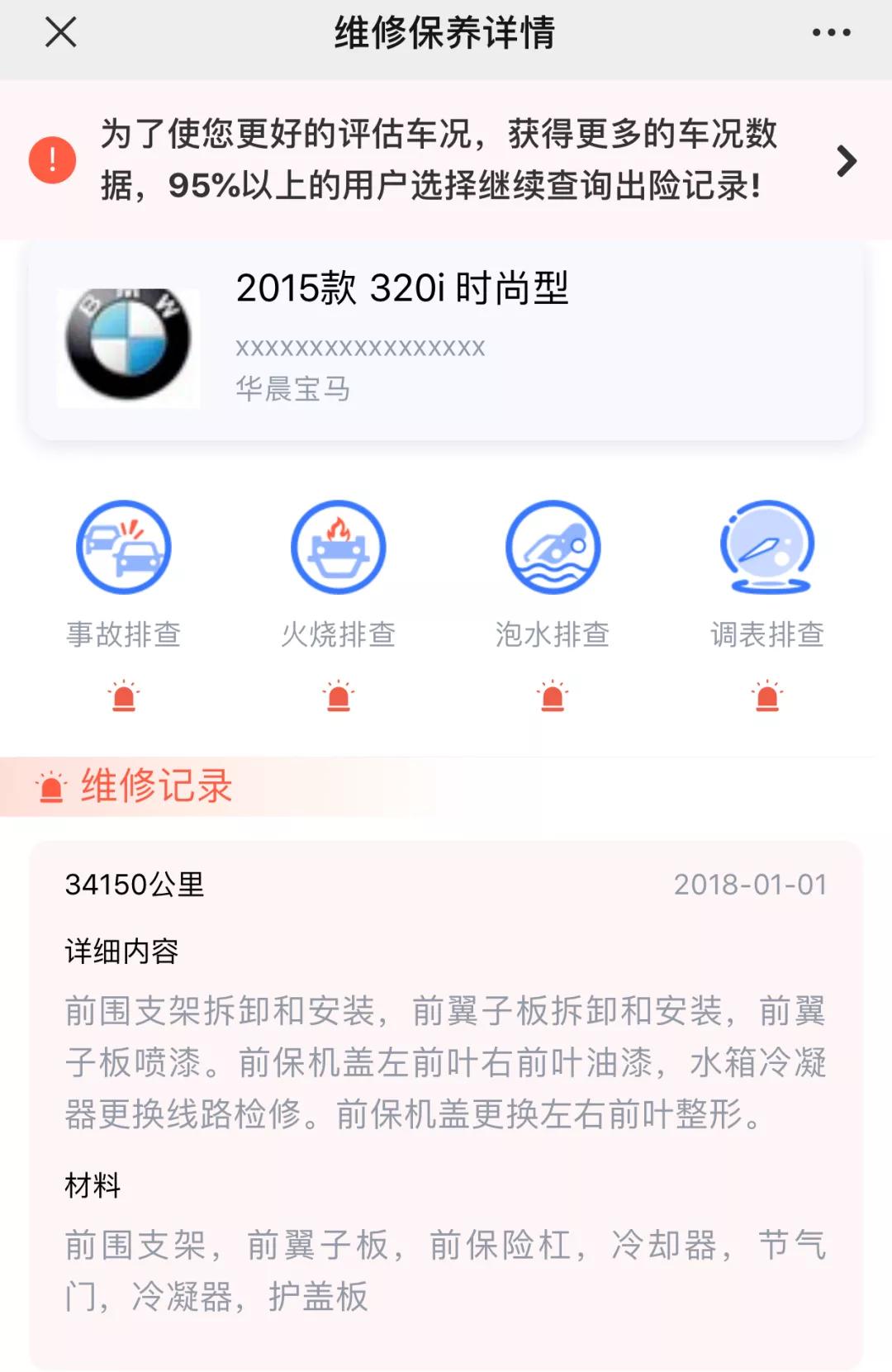Screen dimensions: 892x1372
Task: Click the alarm icon beside 维修记录 heading
Action: [x=51, y=789]
